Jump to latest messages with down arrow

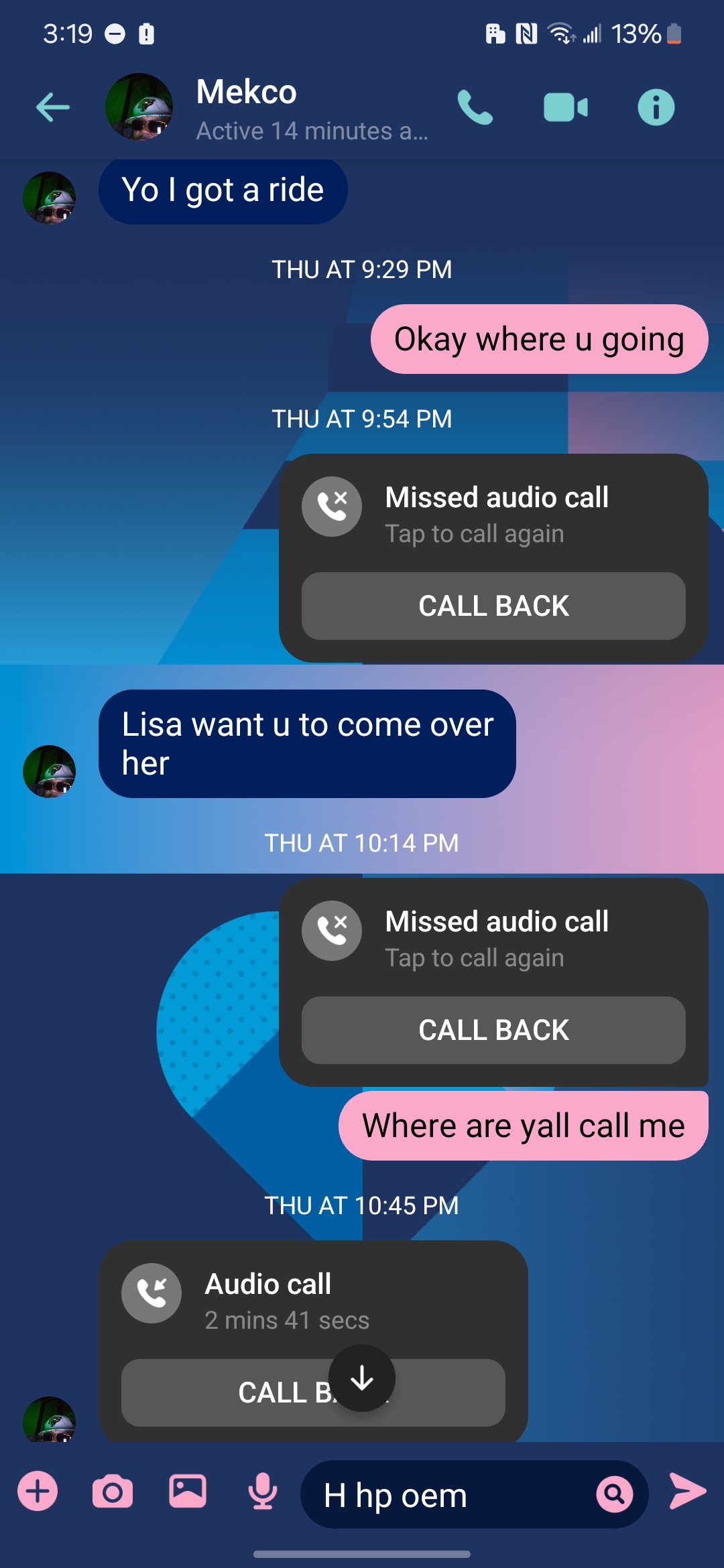pos(362,1378)
